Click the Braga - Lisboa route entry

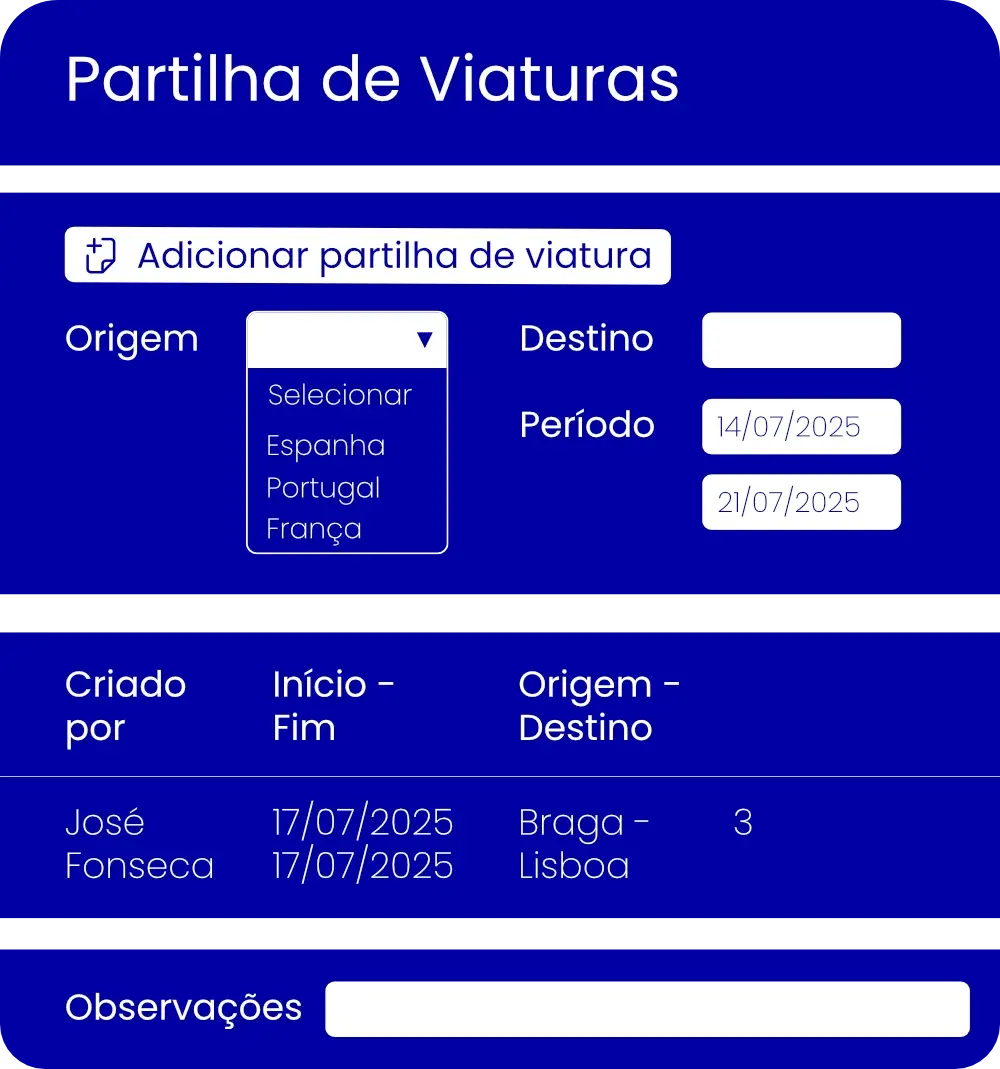[x=575, y=845]
